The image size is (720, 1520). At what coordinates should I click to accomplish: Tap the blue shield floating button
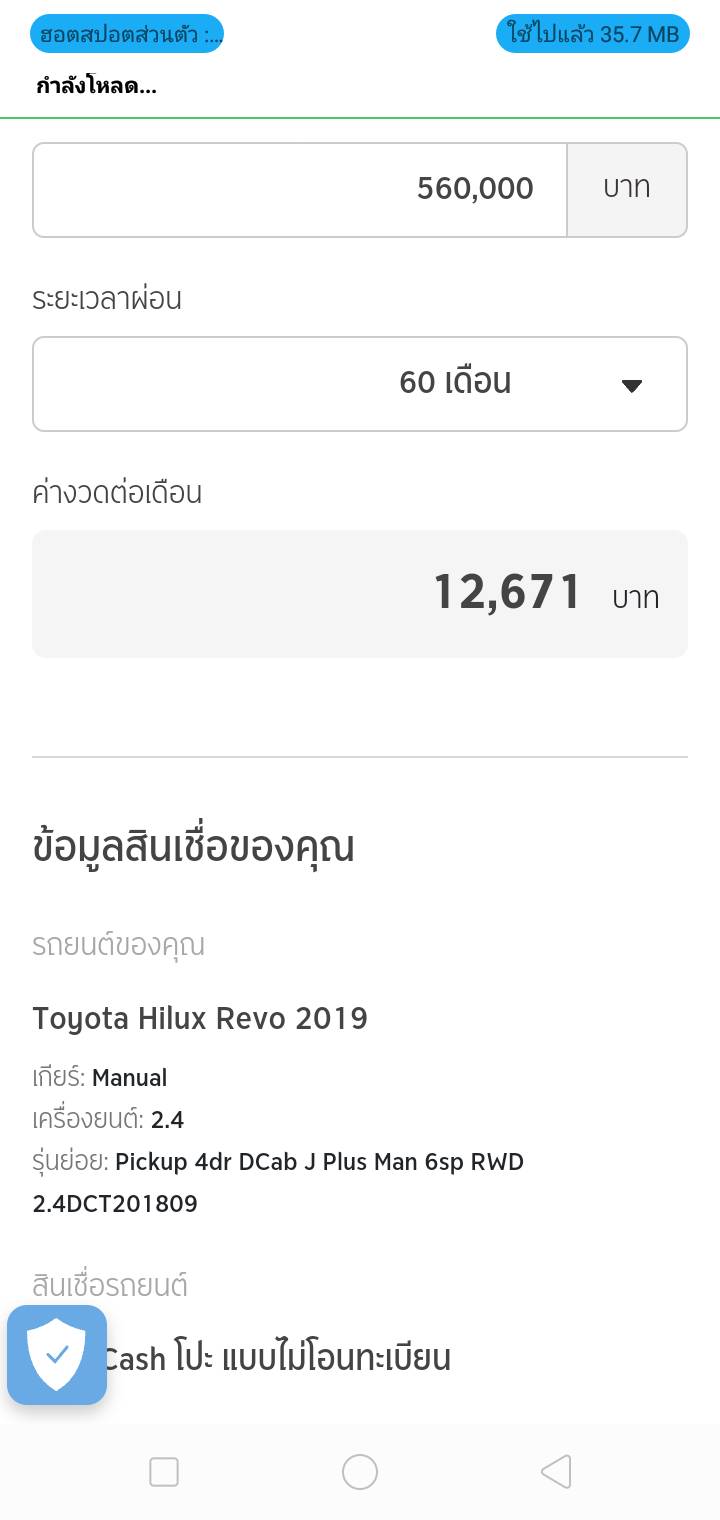pos(57,1355)
